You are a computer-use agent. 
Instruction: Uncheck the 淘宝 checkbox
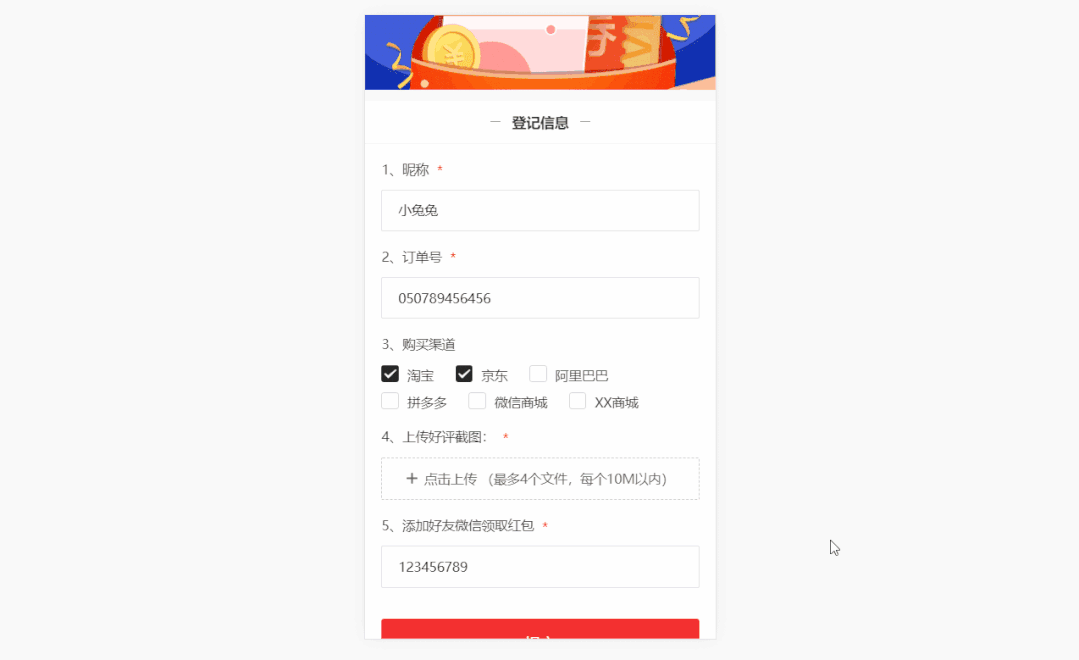390,374
